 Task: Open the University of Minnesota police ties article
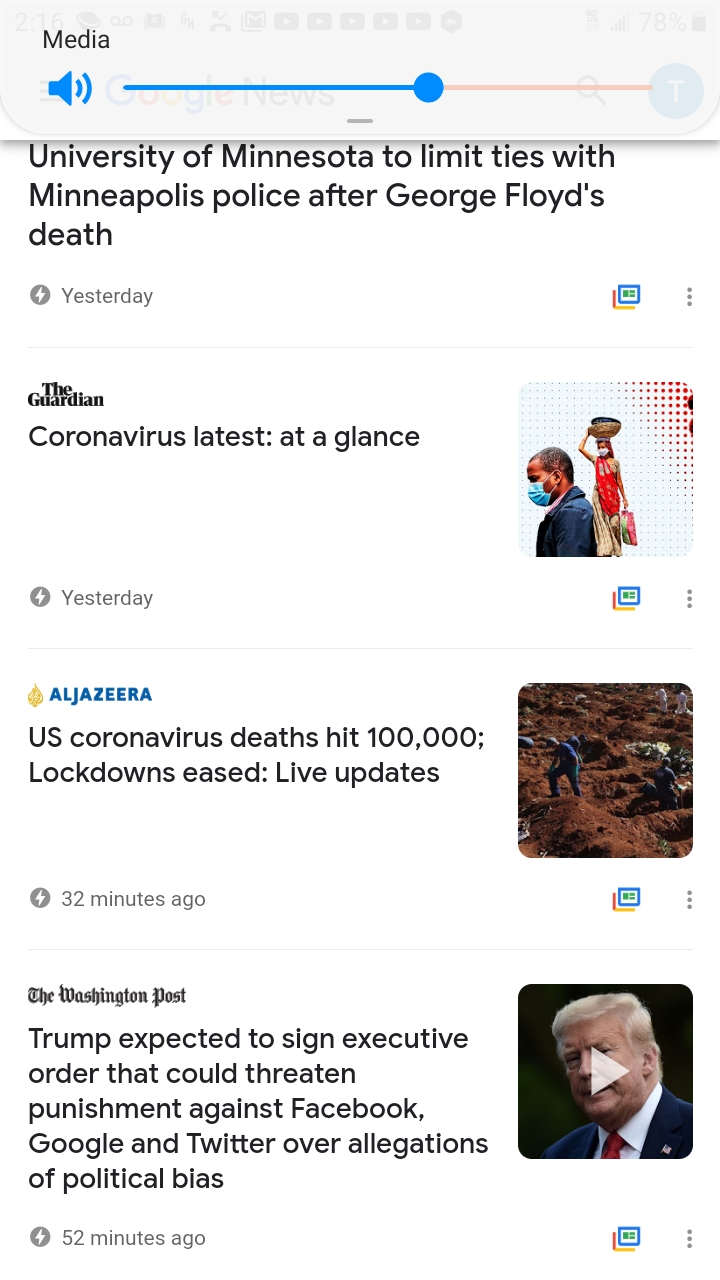point(322,196)
